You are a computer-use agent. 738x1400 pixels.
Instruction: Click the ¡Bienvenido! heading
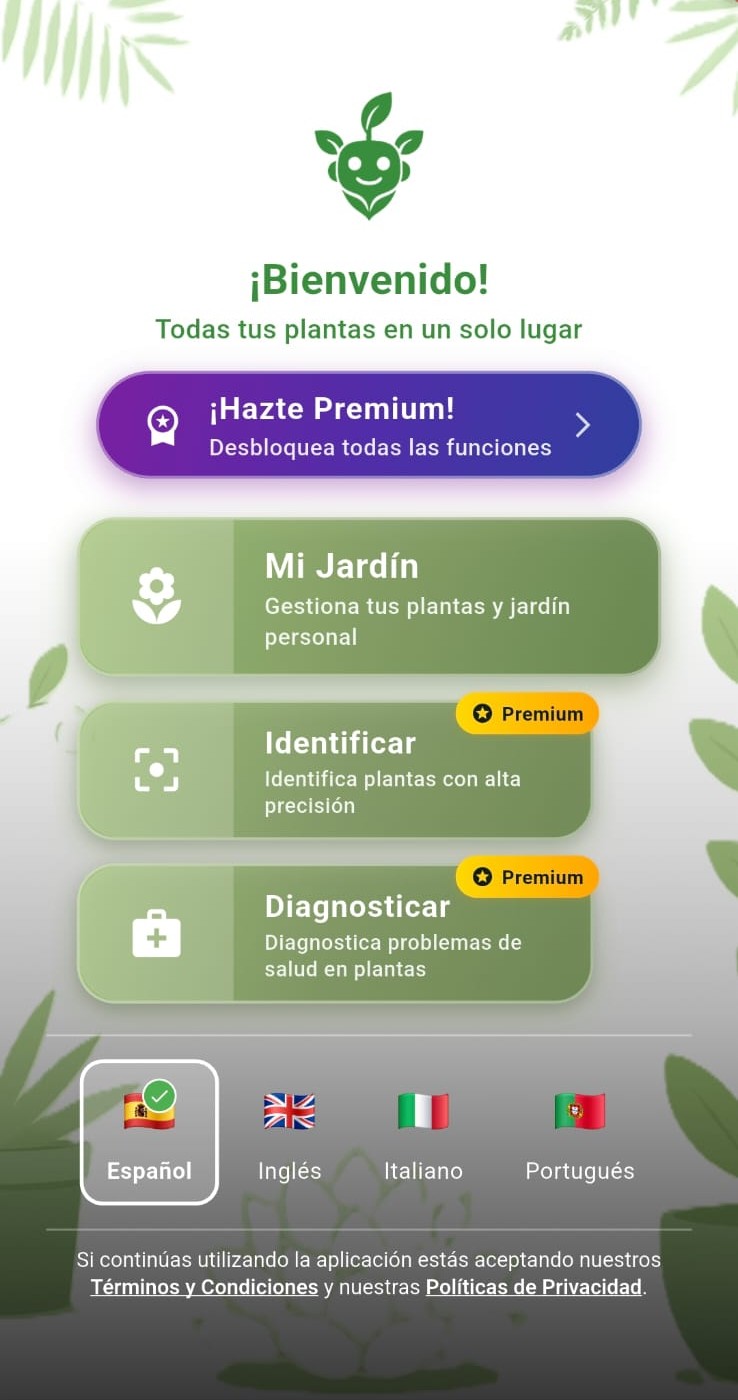tap(369, 280)
